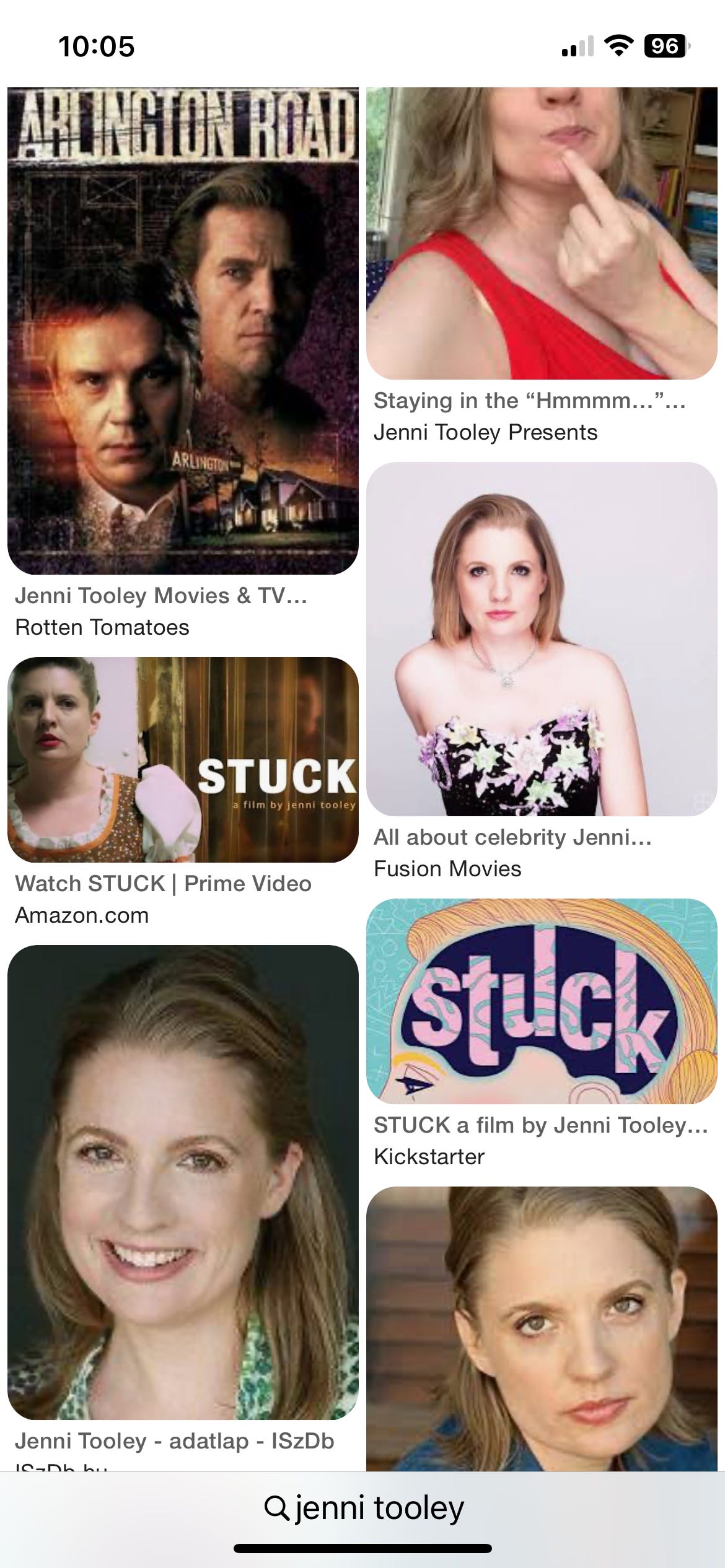
Task: Open the STUCK Kickstarter illustration result
Action: click(x=541, y=1001)
